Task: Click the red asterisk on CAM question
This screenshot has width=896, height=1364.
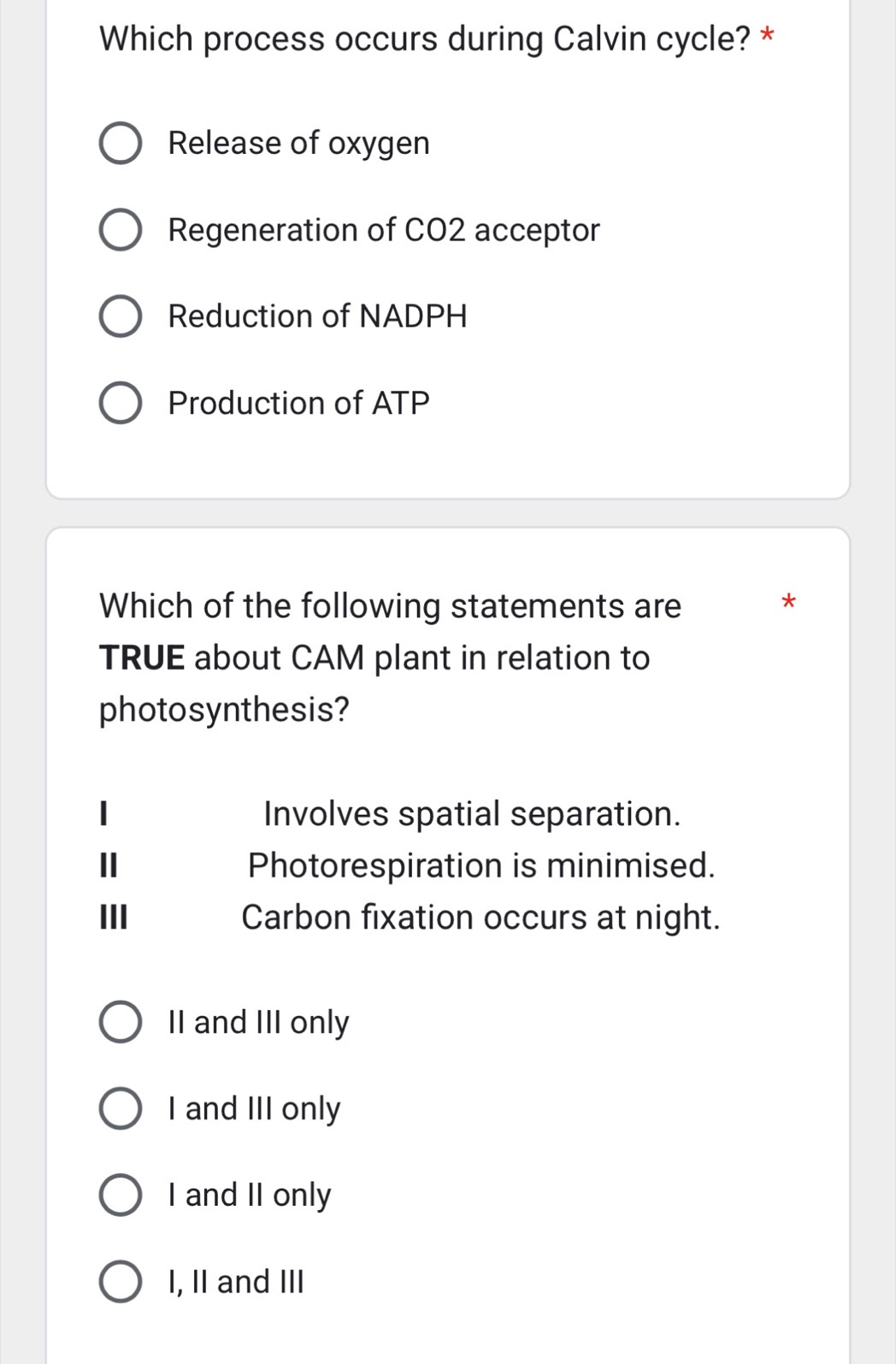Action: click(x=789, y=603)
